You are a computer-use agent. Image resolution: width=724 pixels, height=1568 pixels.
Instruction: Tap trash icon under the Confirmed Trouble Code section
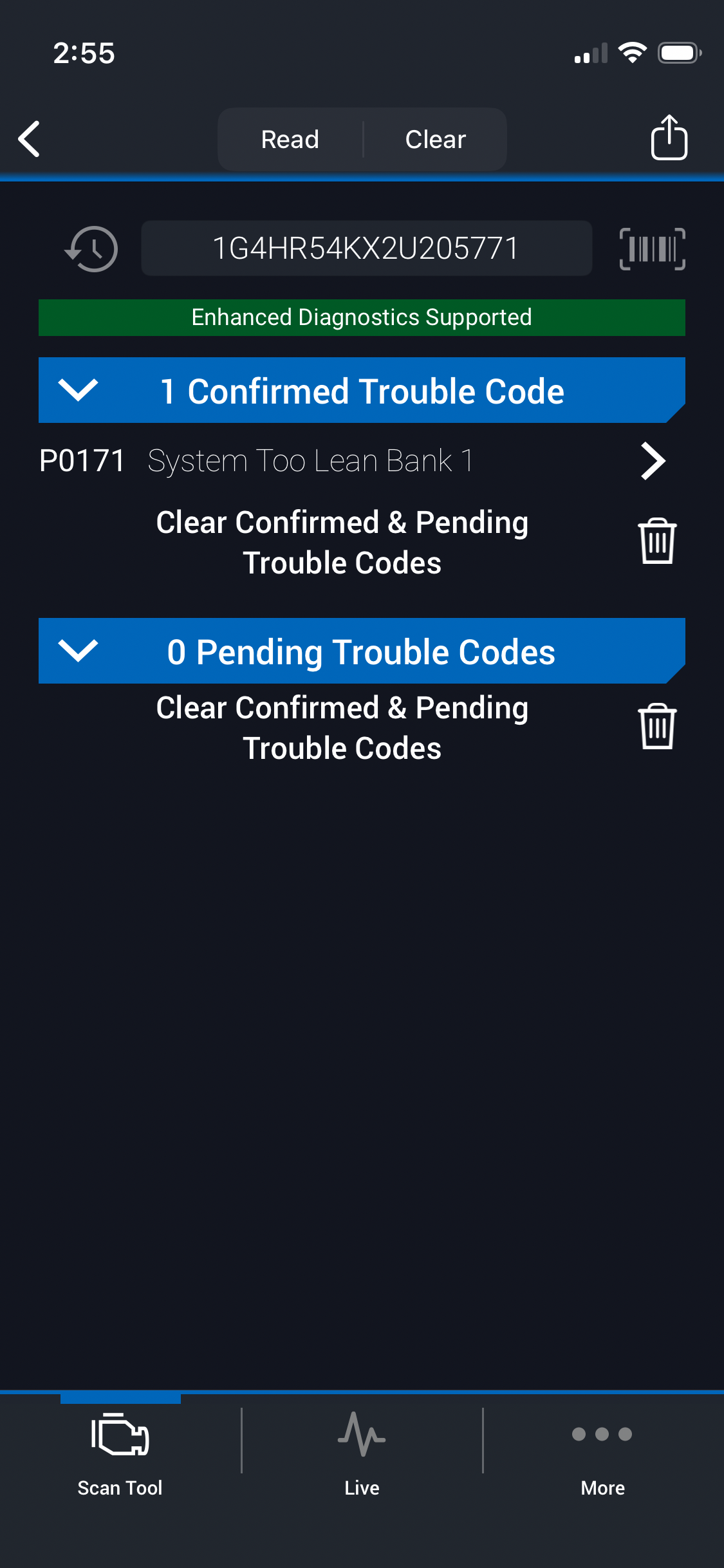click(x=657, y=541)
